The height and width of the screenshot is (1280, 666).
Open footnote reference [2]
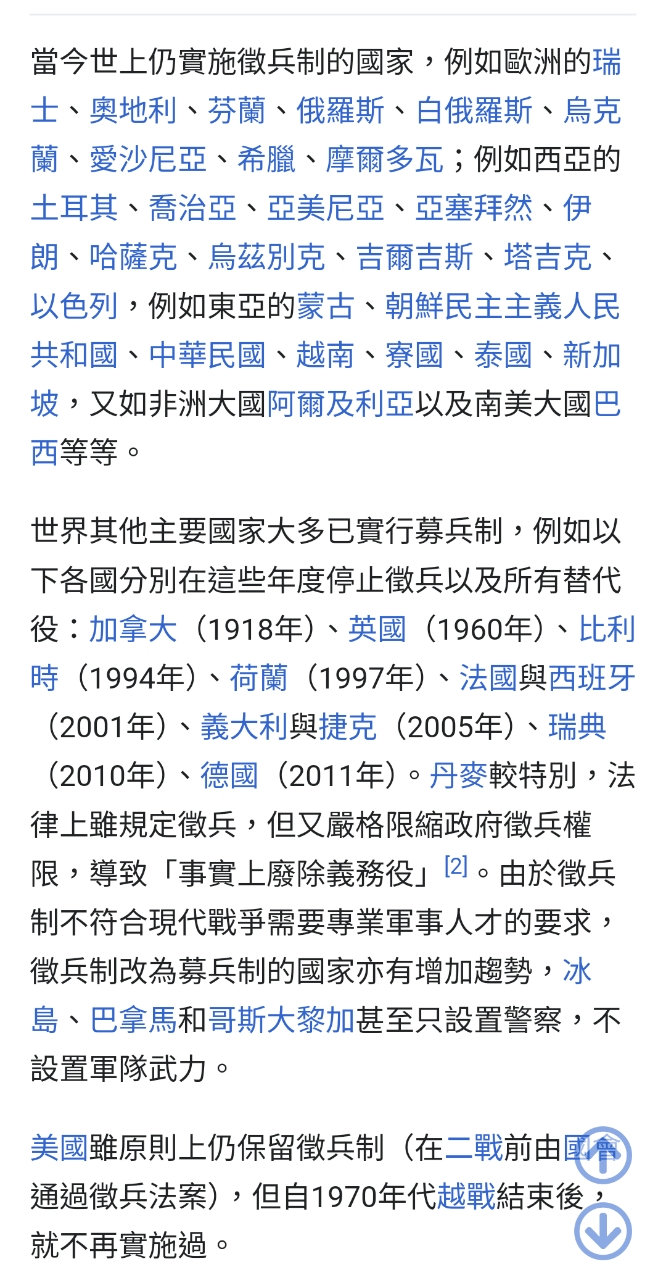456,867
